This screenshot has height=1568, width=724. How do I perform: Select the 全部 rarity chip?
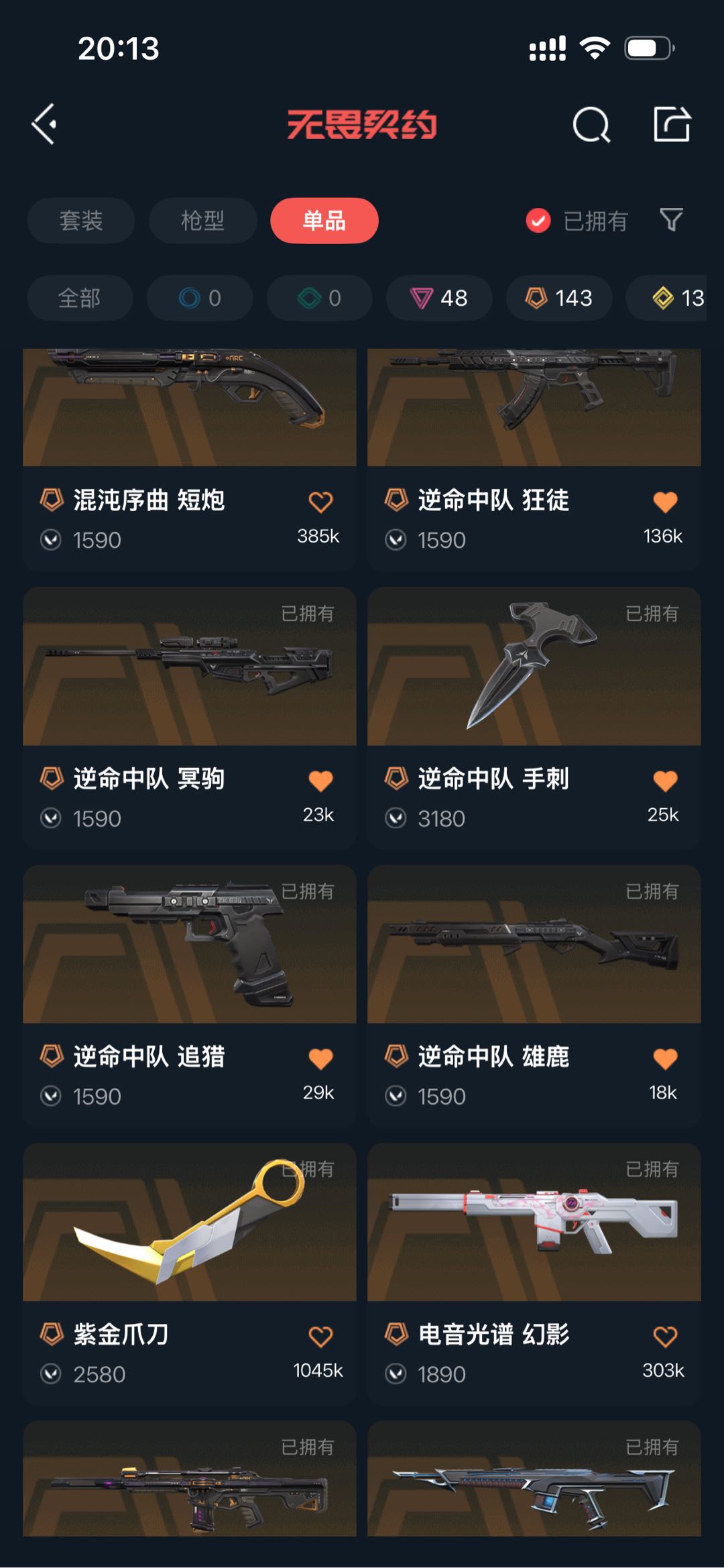[80, 298]
